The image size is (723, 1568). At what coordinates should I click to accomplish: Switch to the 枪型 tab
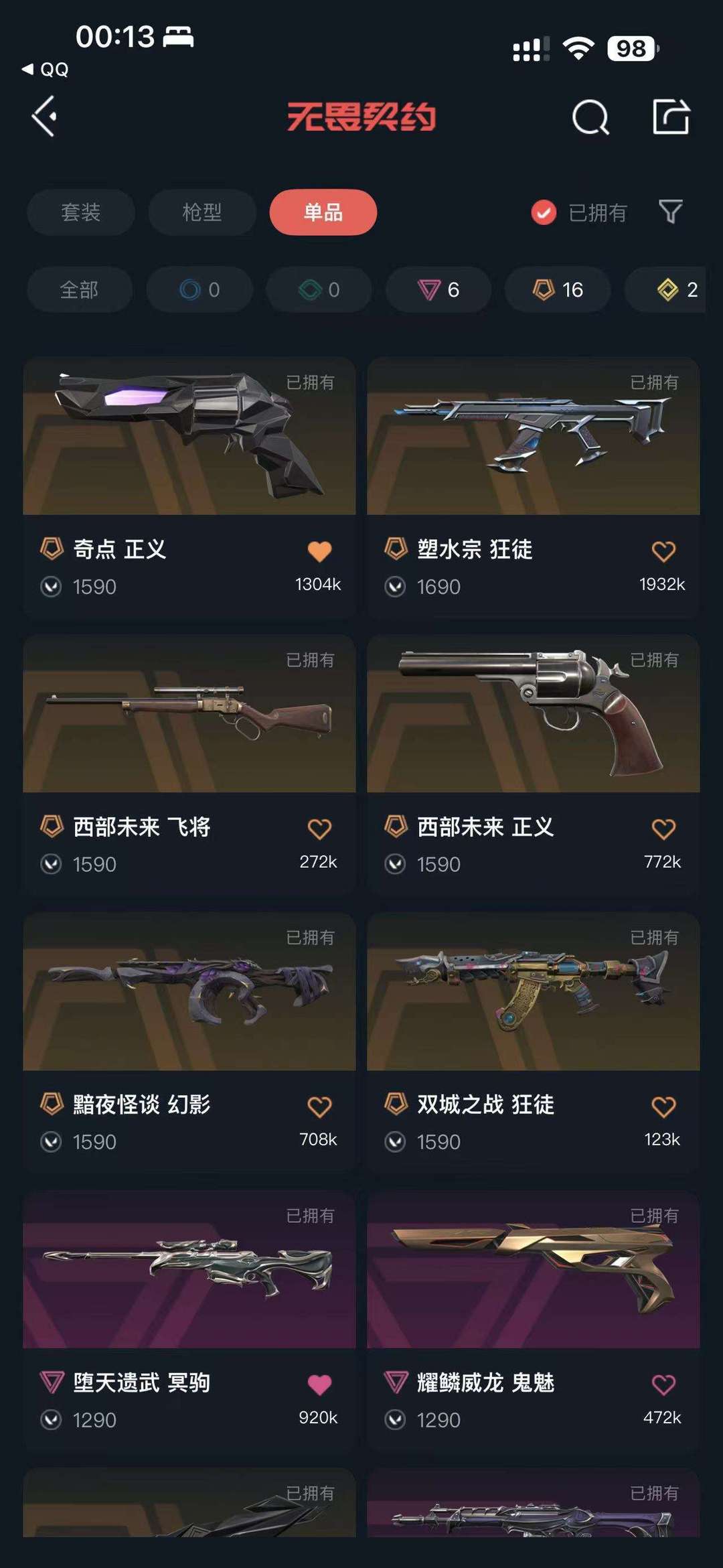point(202,212)
